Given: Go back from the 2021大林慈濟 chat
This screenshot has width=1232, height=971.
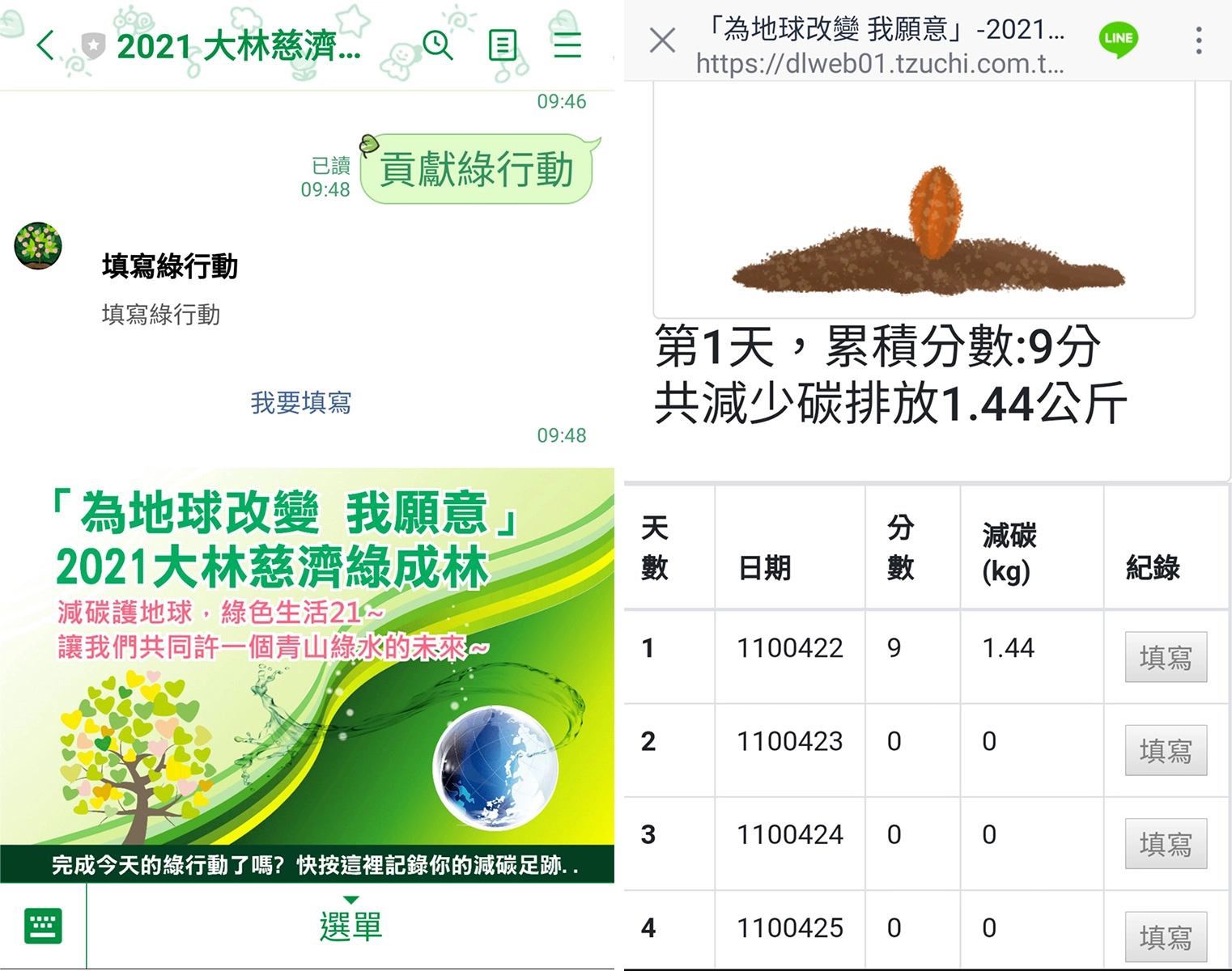Looking at the screenshot, I should (46, 45).
